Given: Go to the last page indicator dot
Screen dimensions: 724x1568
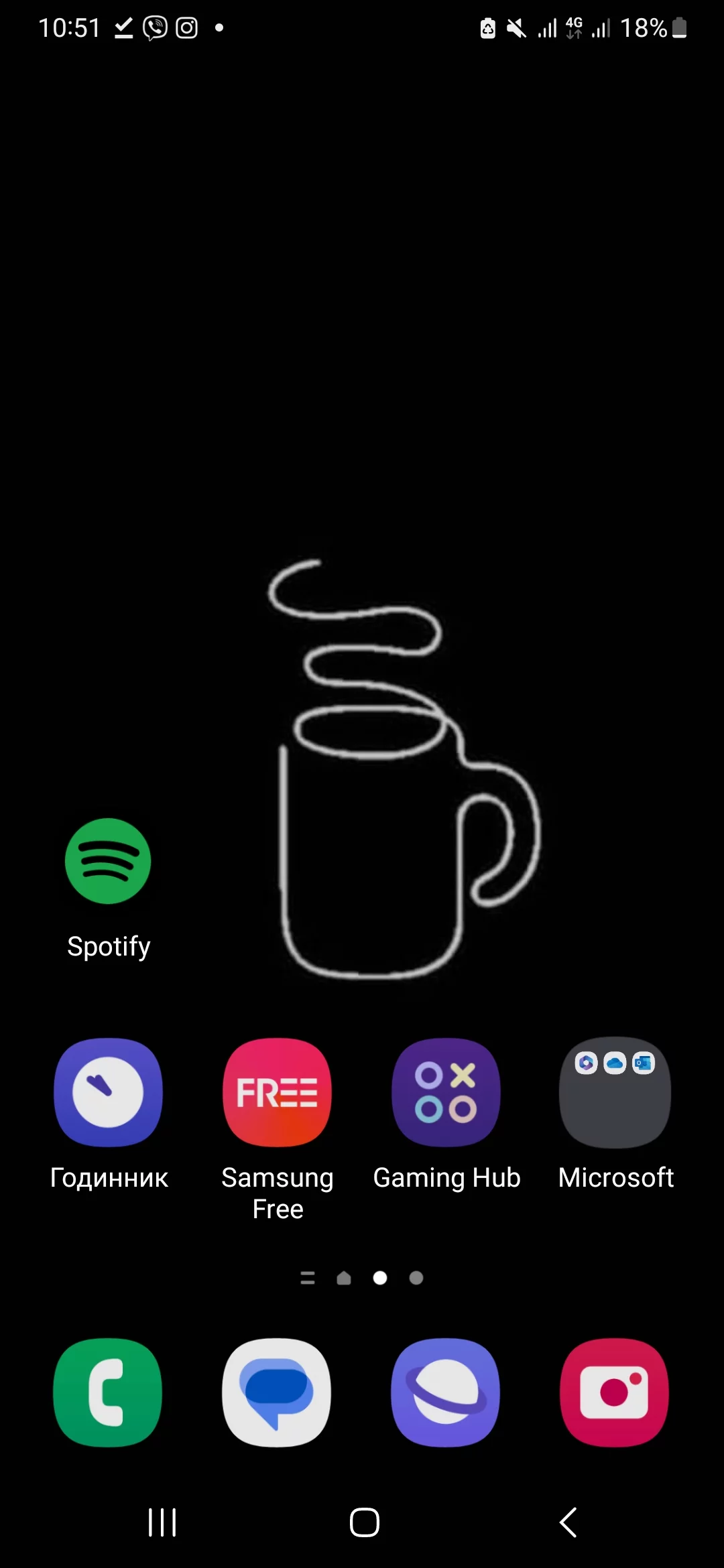Looking at the screenshot, I should pos(416,1279).
